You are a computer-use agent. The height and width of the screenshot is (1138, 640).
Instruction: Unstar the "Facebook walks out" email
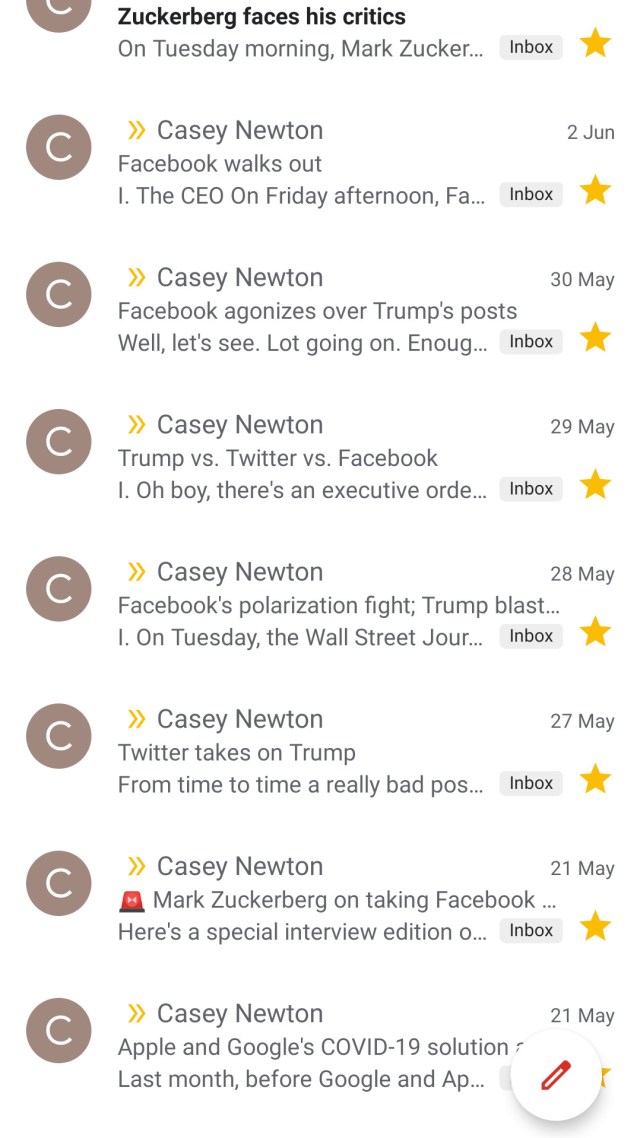[595, 190]
